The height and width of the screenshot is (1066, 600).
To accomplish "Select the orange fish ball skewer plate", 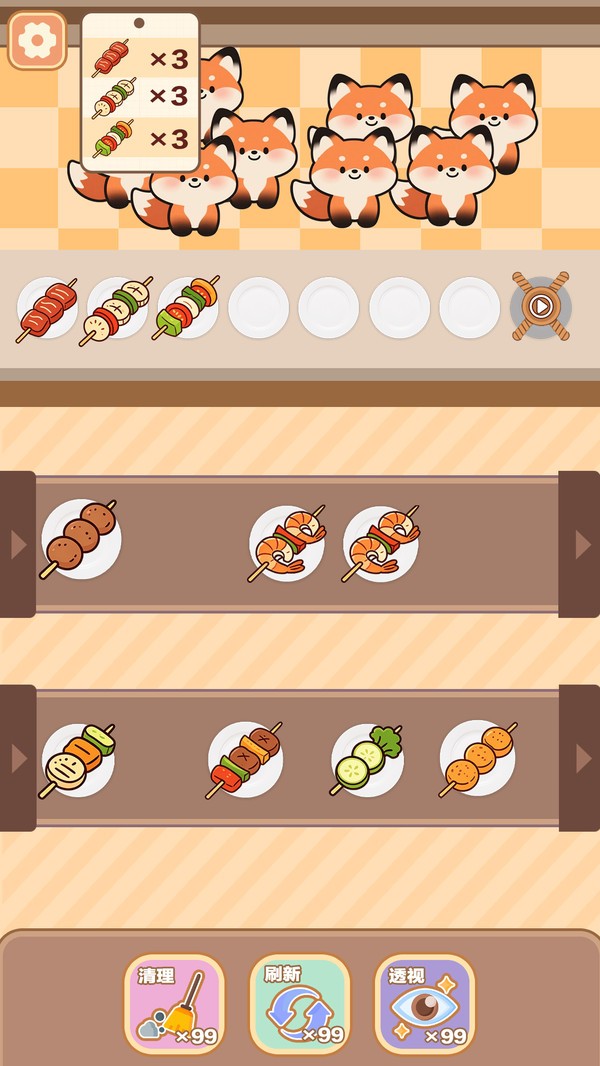I will click(478, 758).
